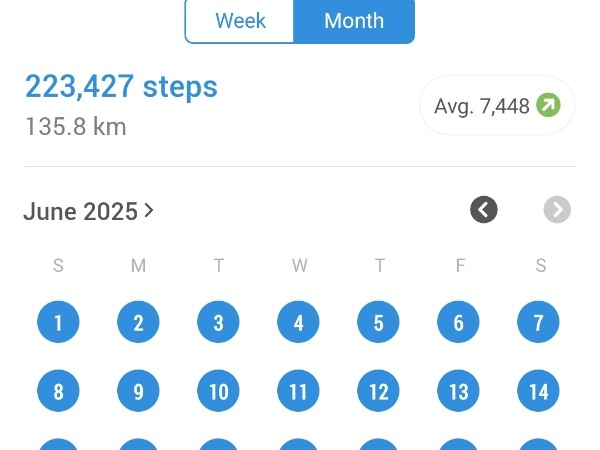View steps for June 12
This screenshot has width=600, height=450.
click(x=378, y=392)
